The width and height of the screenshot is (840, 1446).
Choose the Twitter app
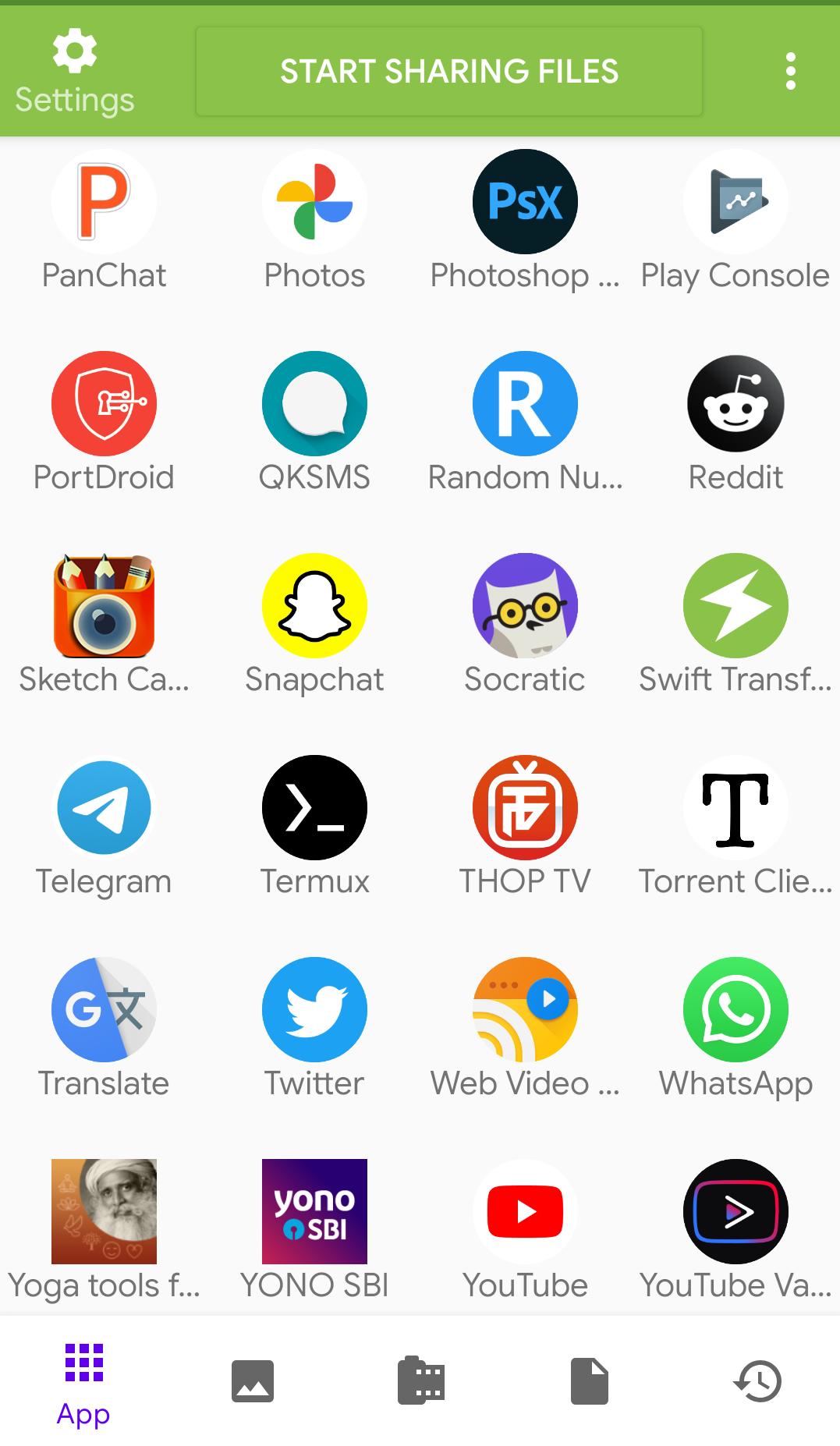pos(314,1009)
